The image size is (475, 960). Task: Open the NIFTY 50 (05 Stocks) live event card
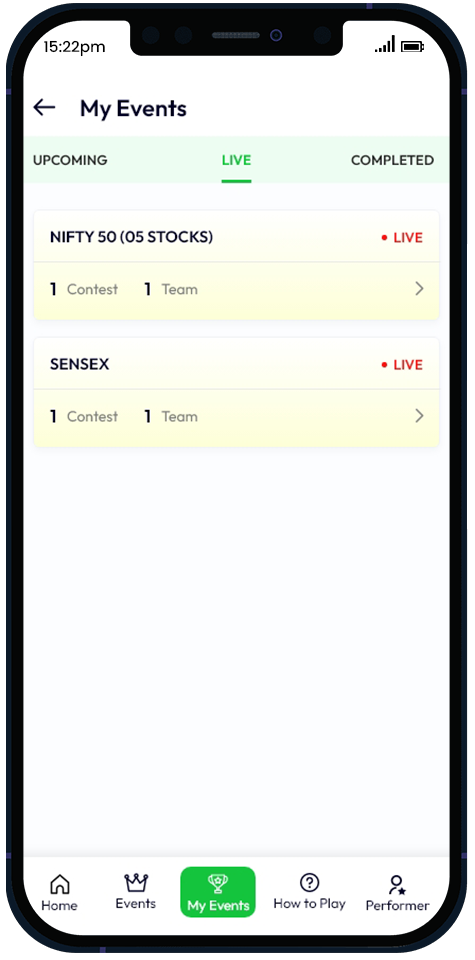[x=236, y=265]
